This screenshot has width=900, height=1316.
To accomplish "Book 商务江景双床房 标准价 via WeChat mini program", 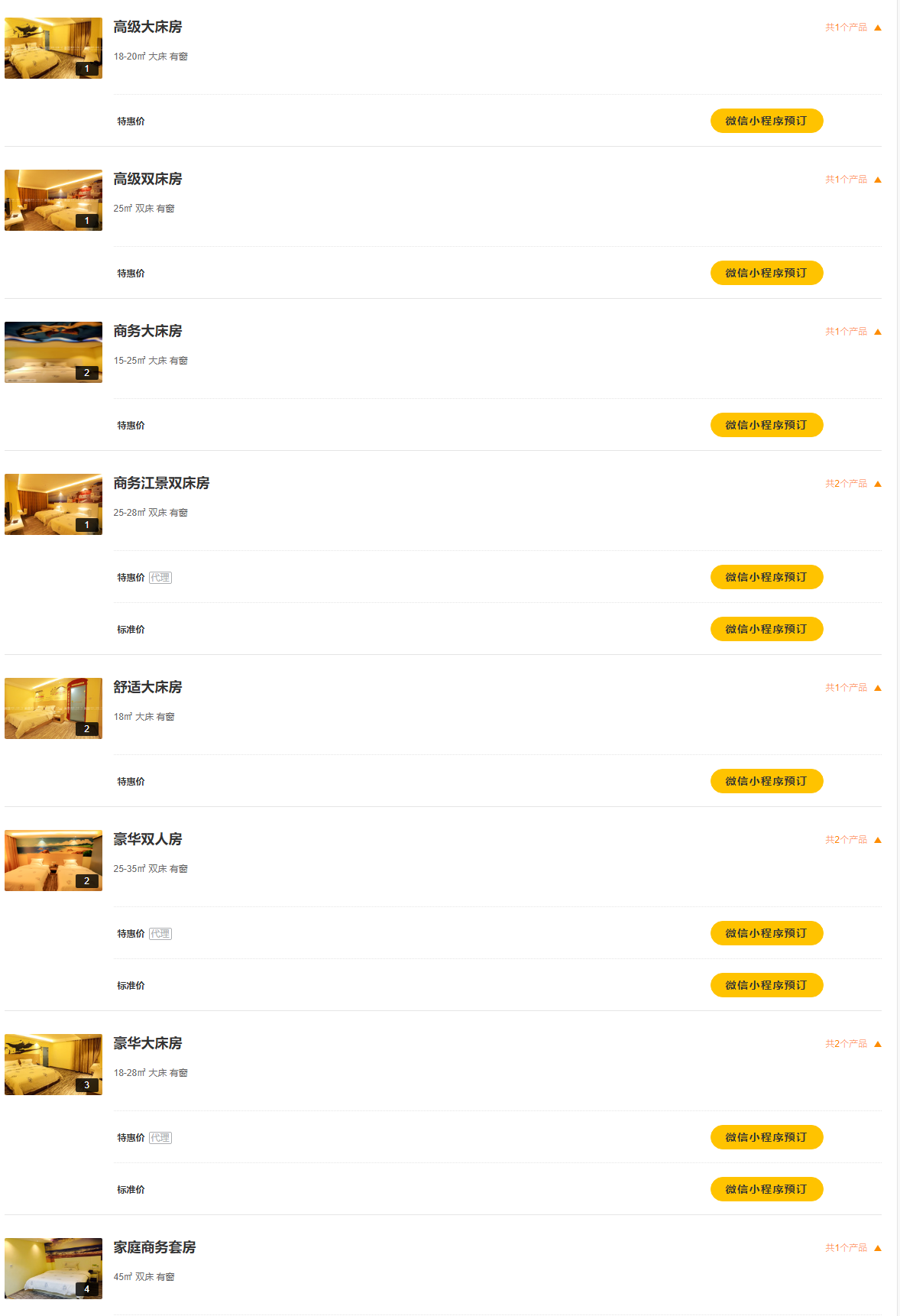I will coord(766,629).
